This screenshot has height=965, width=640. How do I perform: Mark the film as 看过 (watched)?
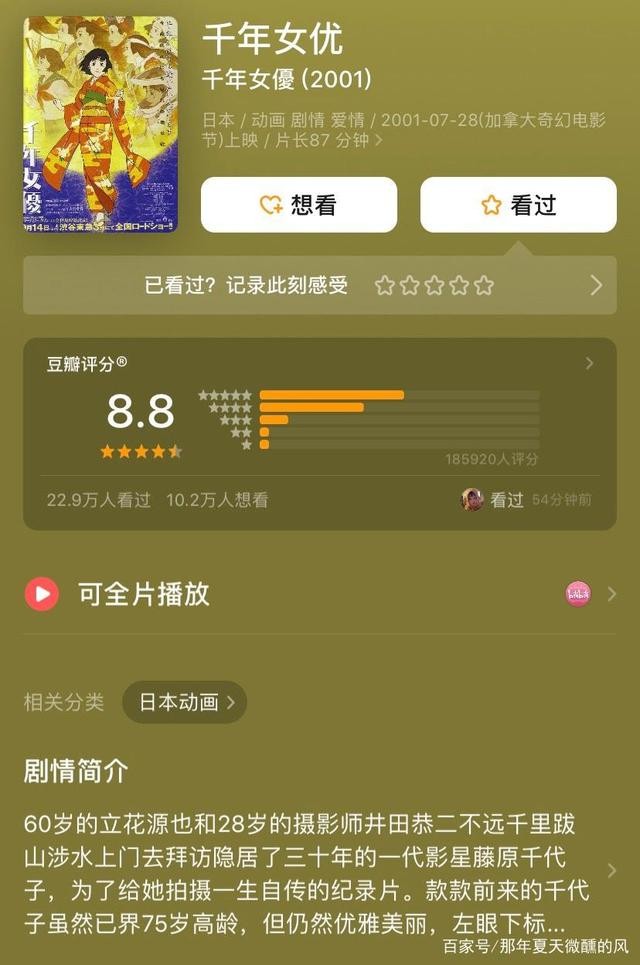pos(518,205)
